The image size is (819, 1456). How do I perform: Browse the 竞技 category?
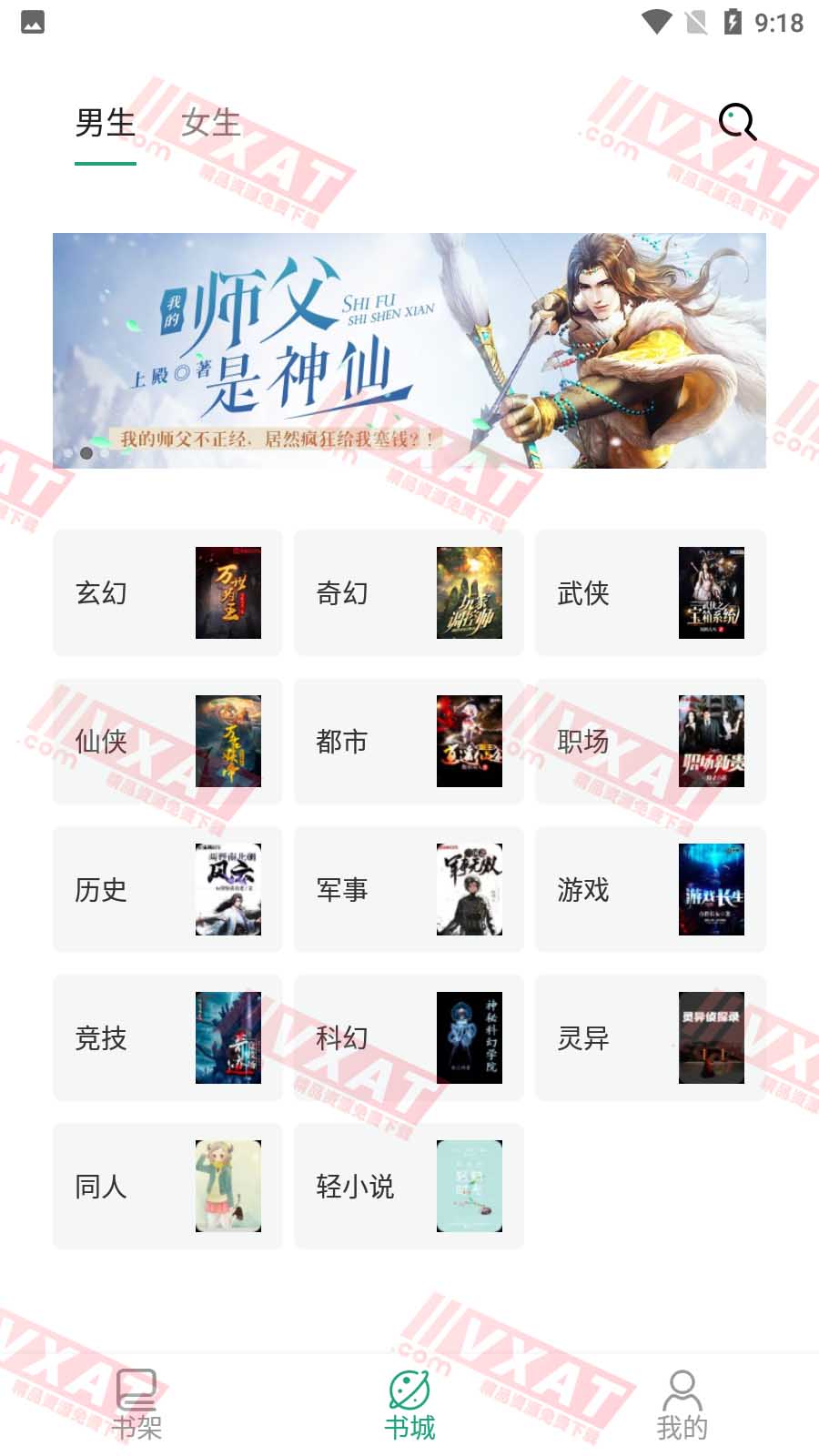pyautogui.click(x=167, y=1037)
